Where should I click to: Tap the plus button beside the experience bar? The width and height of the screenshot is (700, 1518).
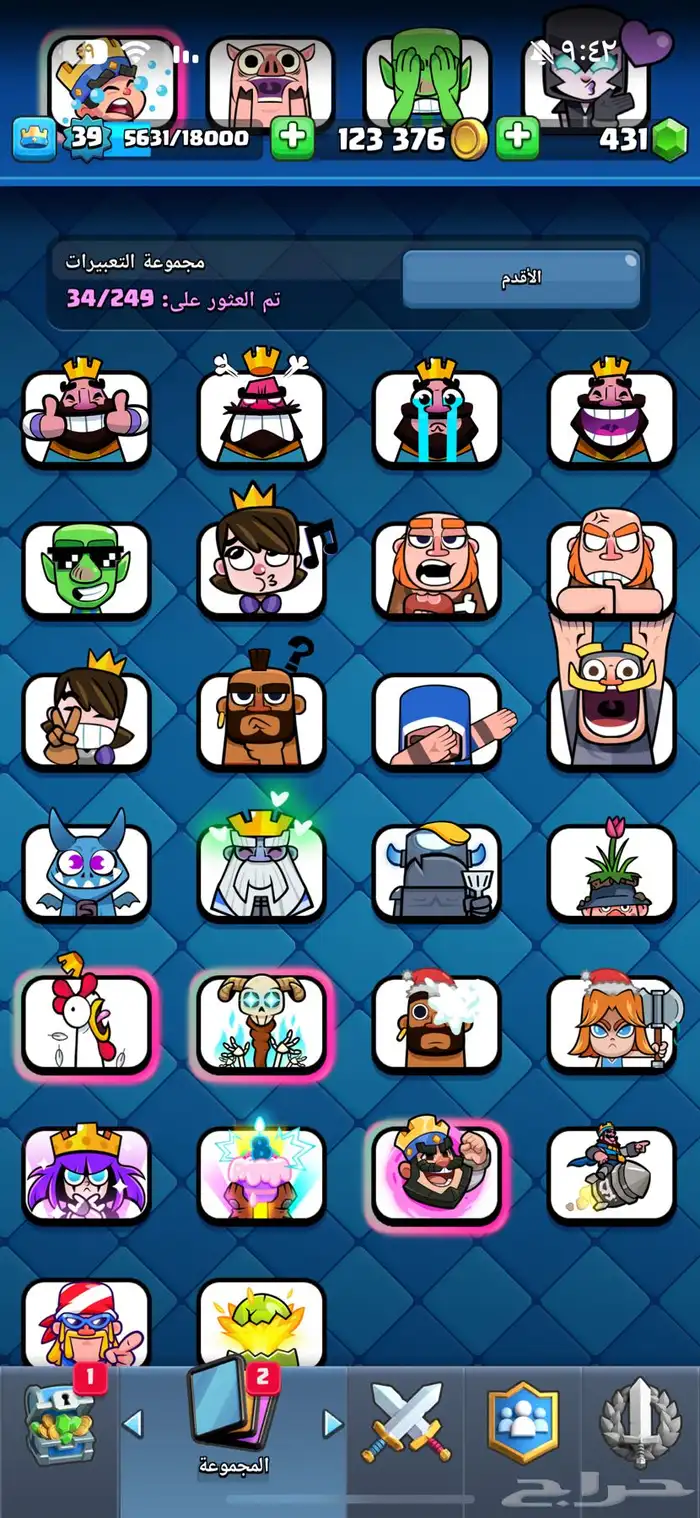tap(292, 139)
